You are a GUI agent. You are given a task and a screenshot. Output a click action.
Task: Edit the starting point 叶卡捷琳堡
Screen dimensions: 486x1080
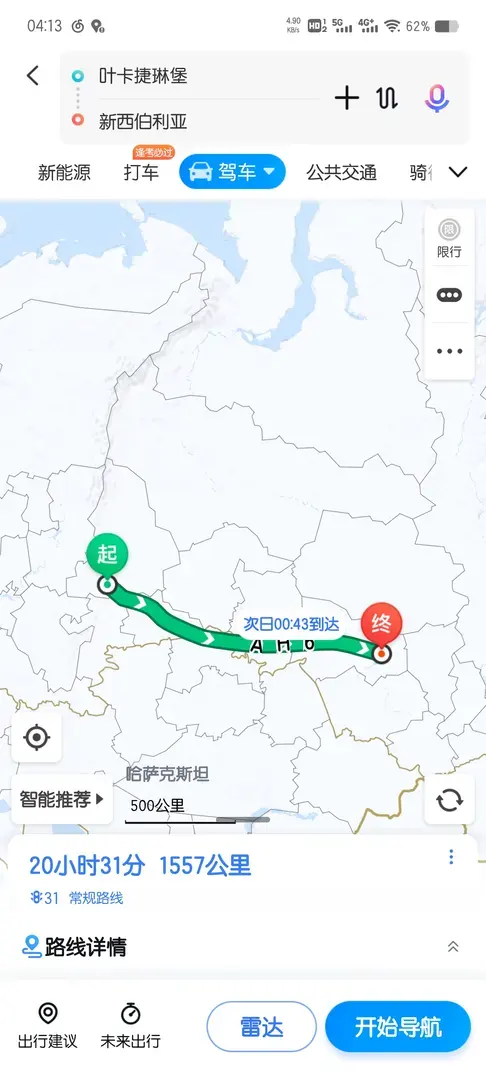[x=142, y=76]
